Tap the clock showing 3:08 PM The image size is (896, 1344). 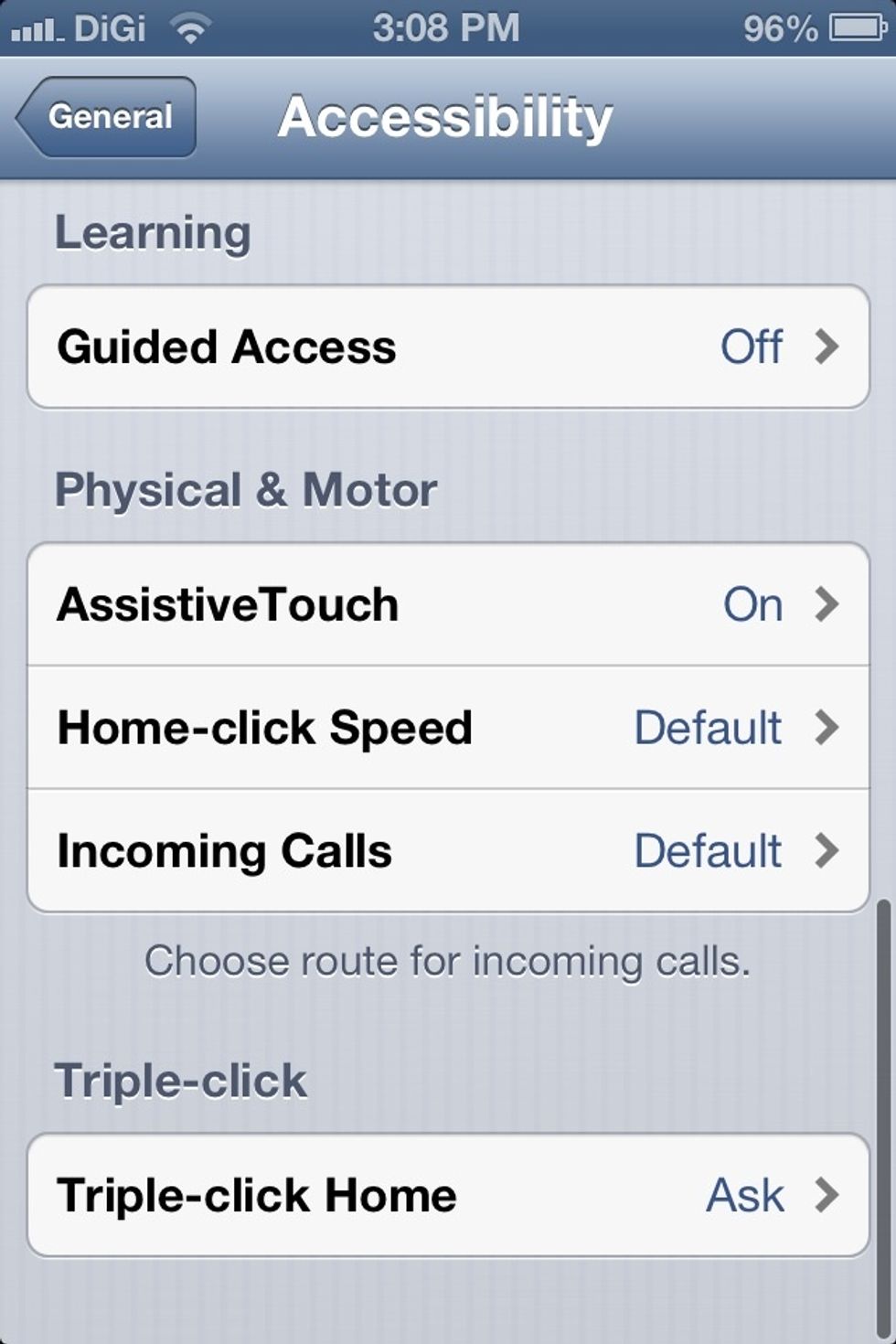pos(448,27)
